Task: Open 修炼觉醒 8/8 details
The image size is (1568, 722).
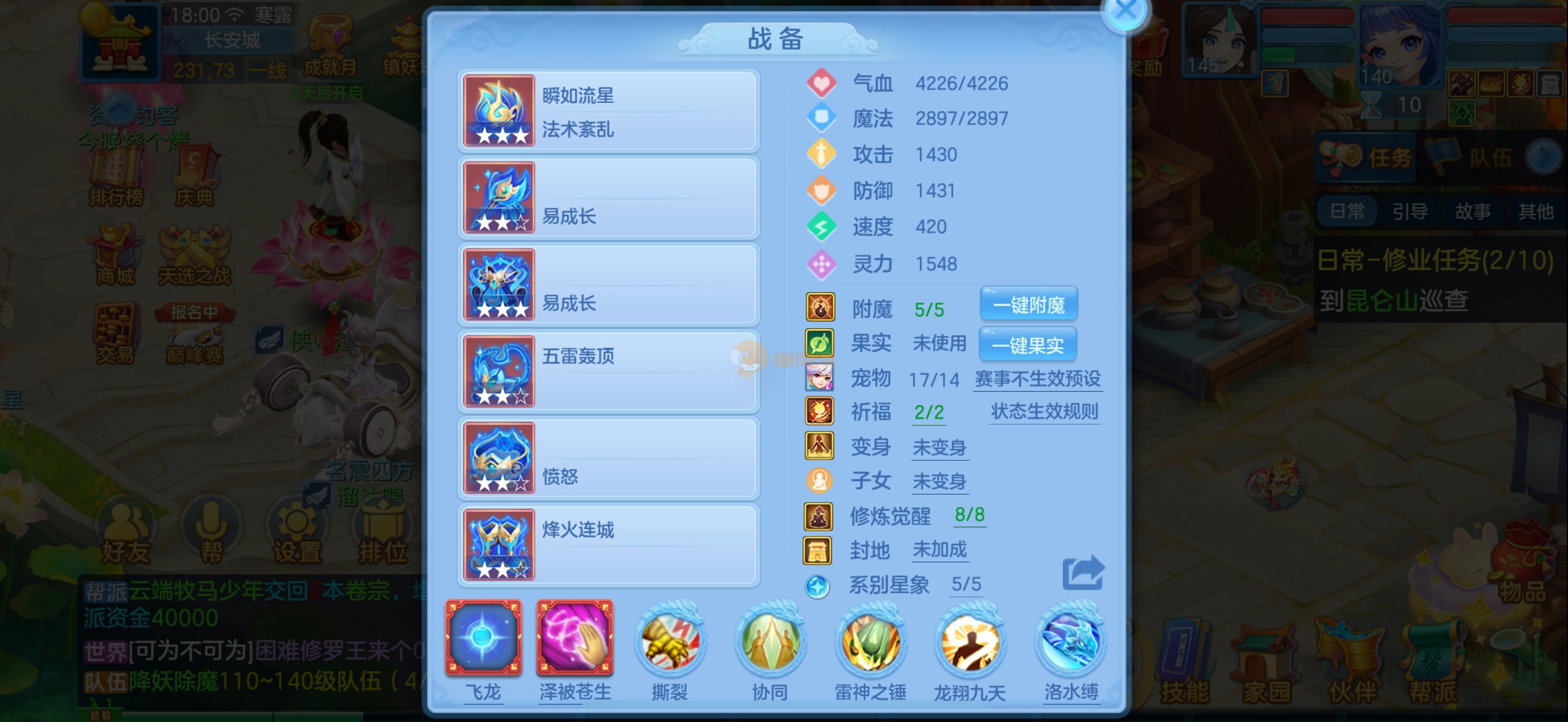Action: (969, 515)
